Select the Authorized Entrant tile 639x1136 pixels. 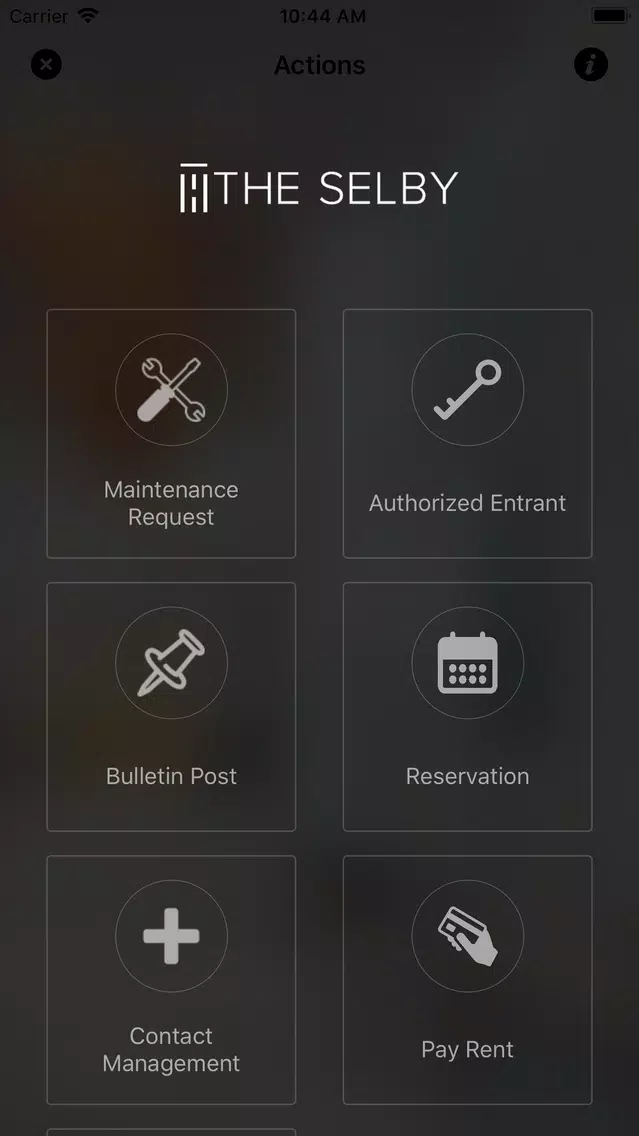pos(467,433)
